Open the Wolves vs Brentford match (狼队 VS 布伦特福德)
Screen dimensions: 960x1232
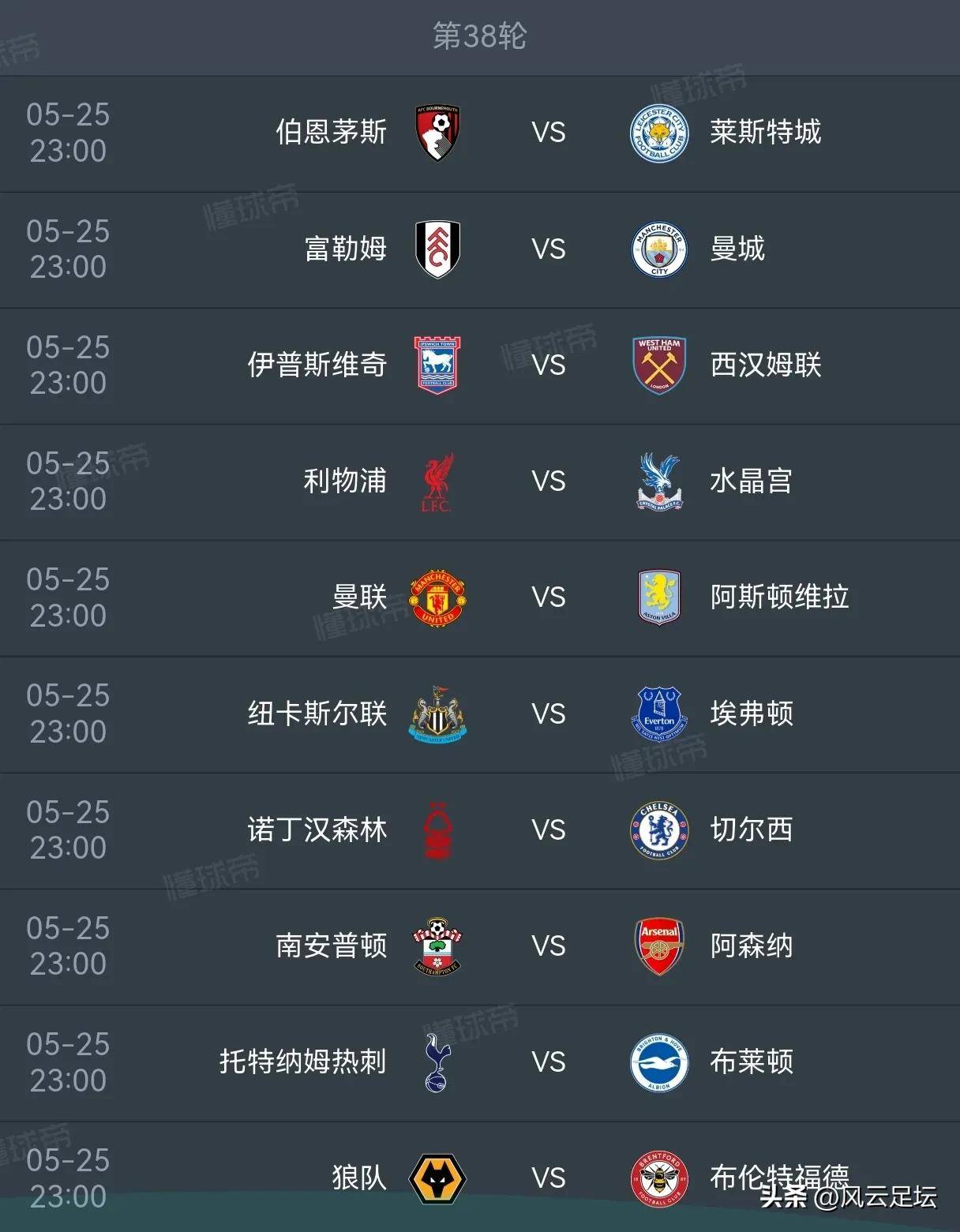(x=548, y=1178)
